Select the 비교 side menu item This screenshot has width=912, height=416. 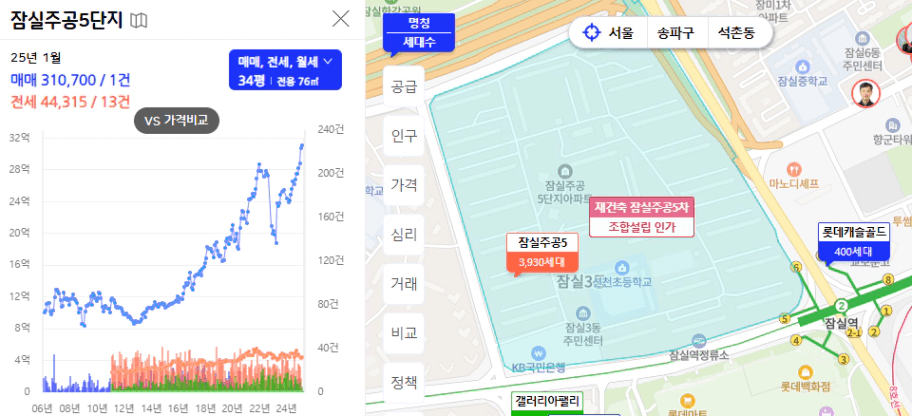tap(404, 332)
